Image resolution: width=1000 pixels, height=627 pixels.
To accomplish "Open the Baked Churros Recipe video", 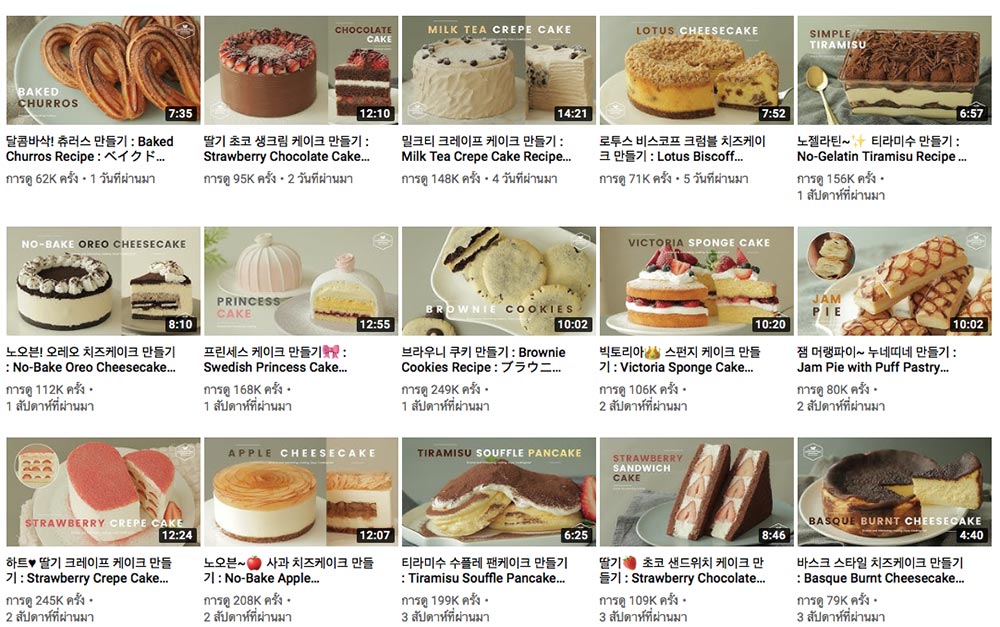I will (102, 70).
